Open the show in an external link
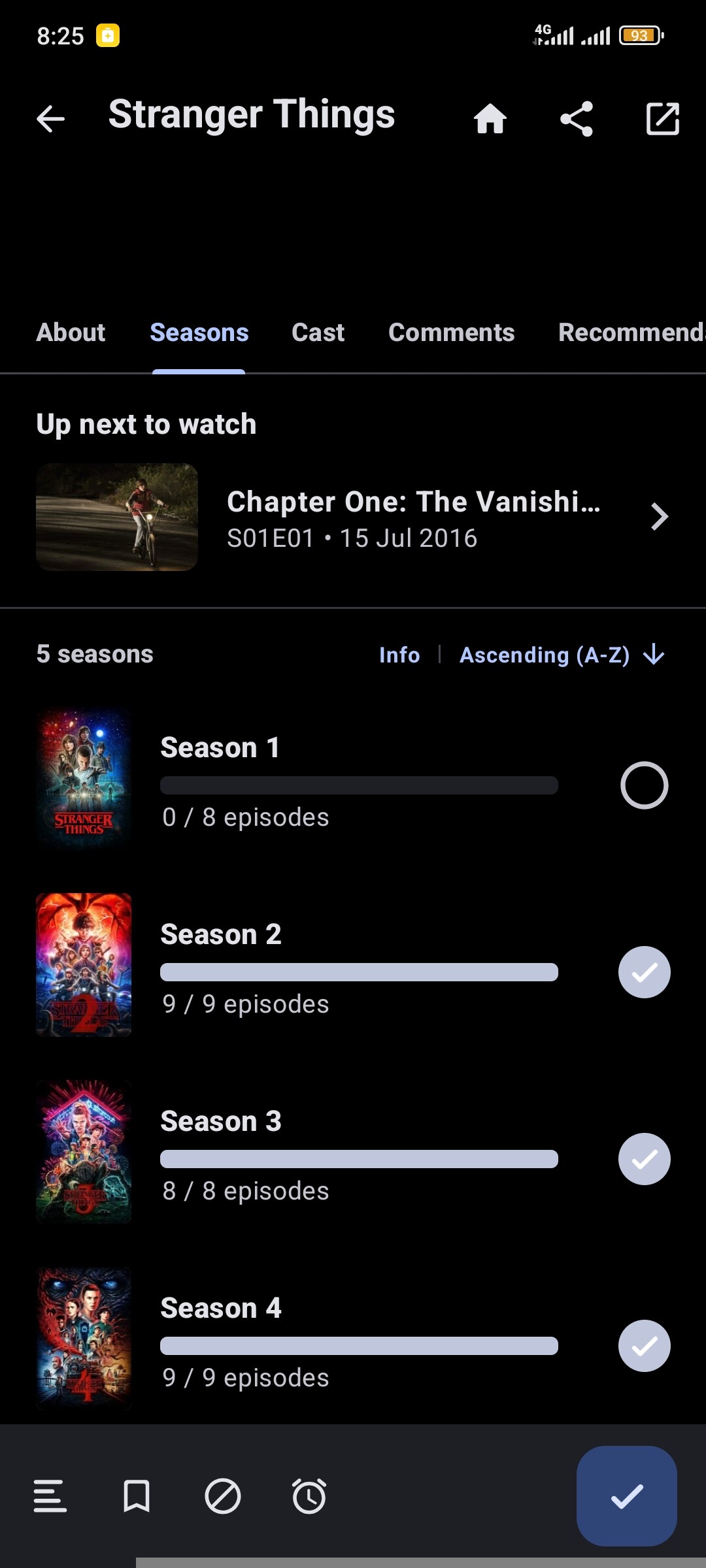 [x=662, y=119]
